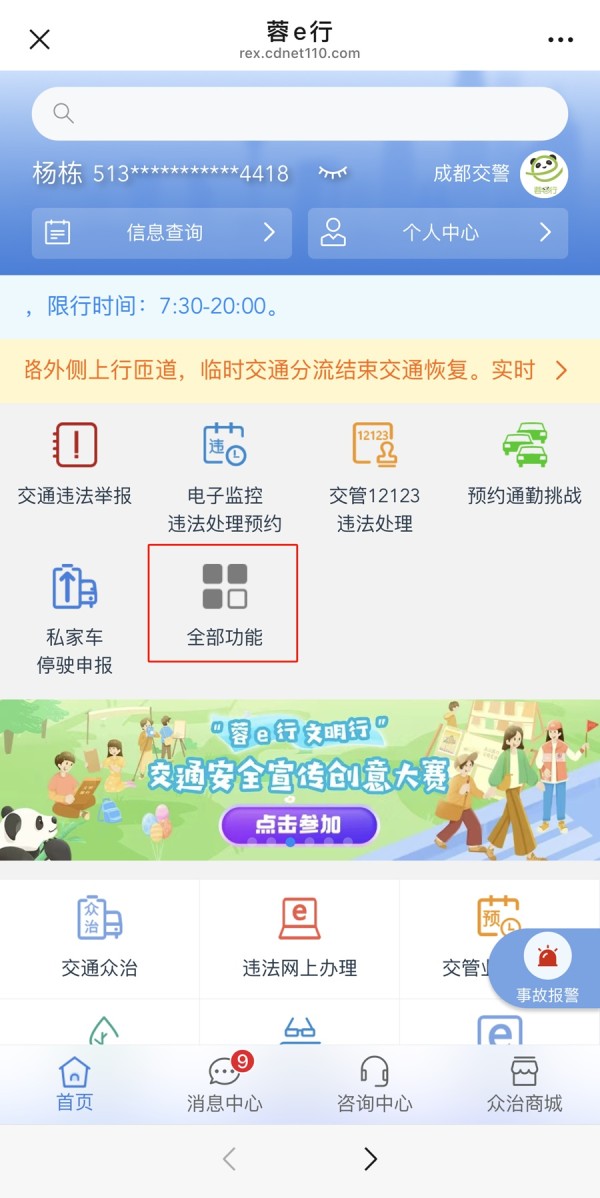Tap 点击参加 on the contest banner
This screenshot has width=600, height=1198.
point(298,825)
